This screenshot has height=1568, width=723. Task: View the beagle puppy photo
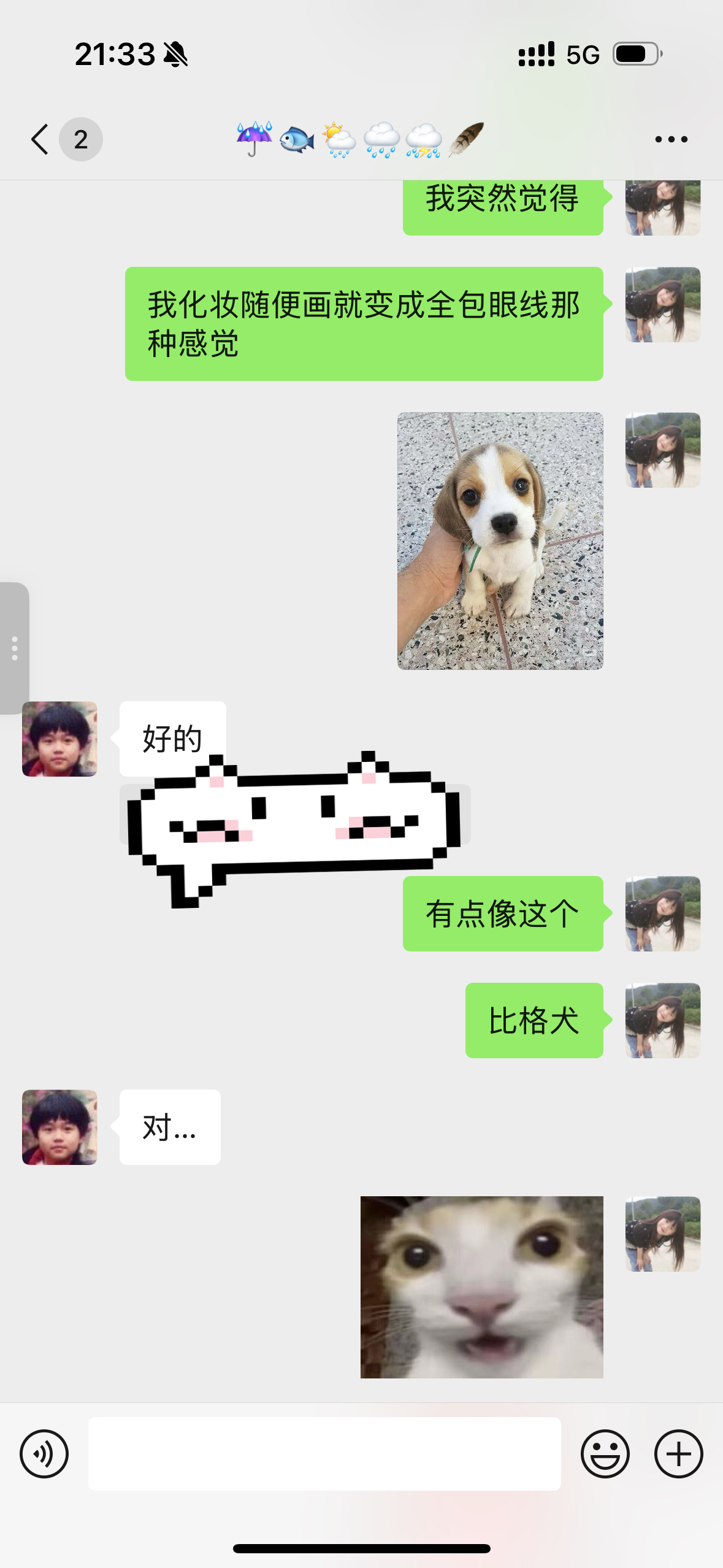[500, 540]
